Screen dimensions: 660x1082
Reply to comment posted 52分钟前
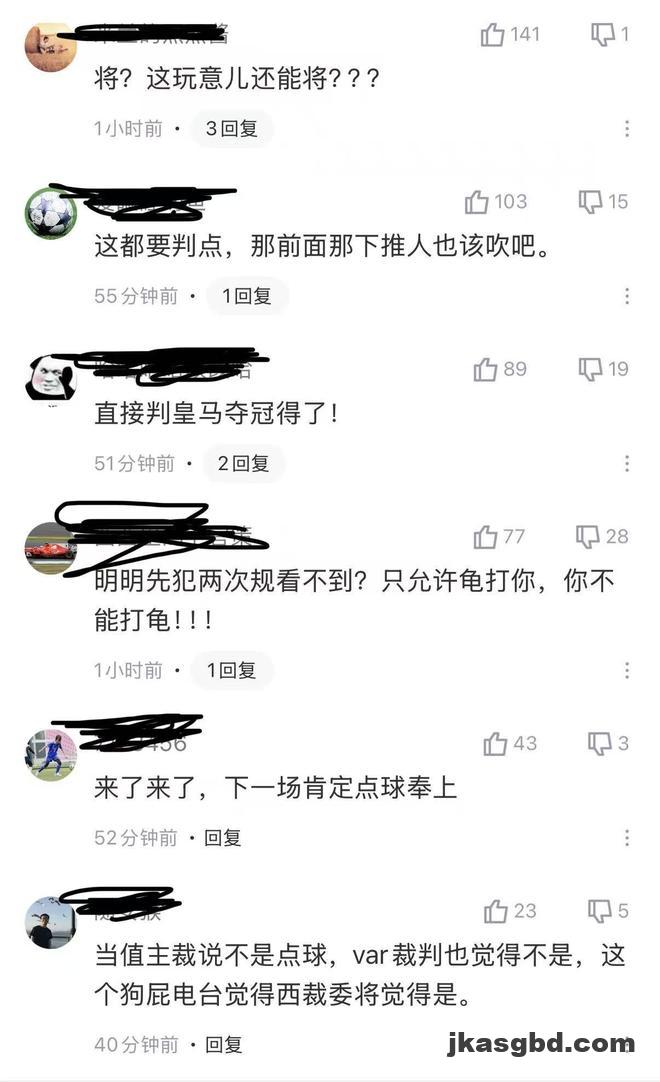(x=222, y=838)
